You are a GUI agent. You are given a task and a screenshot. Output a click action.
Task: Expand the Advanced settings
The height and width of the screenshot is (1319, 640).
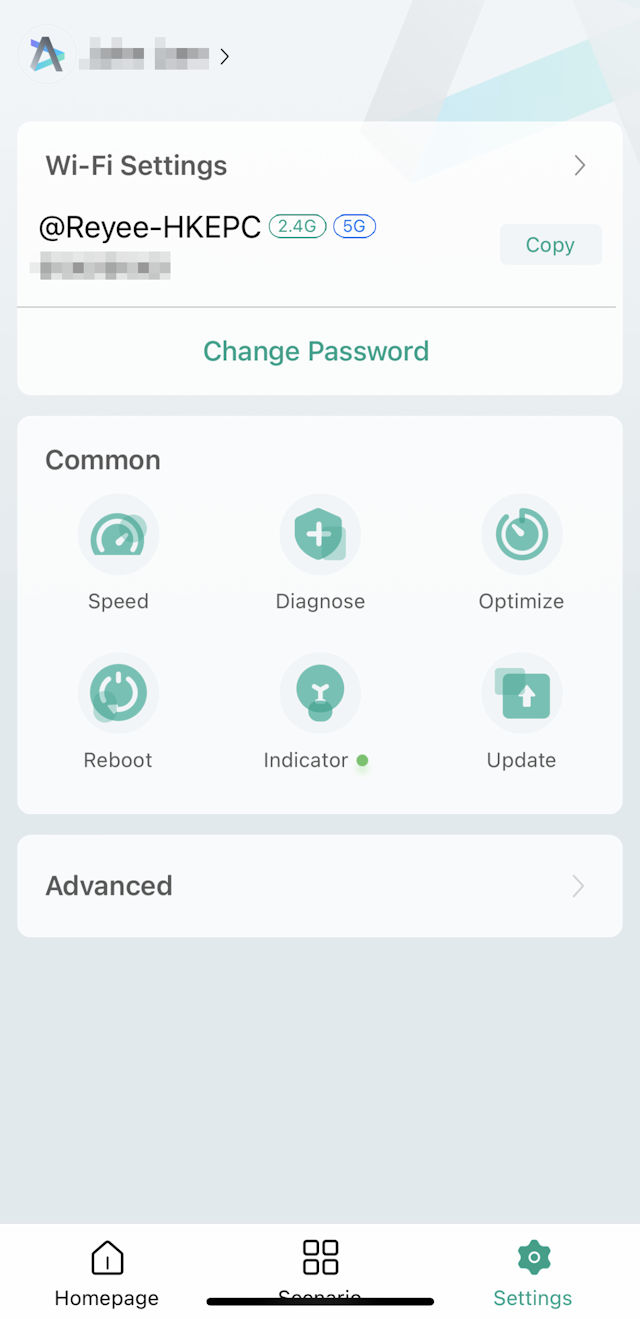point(318,886)
